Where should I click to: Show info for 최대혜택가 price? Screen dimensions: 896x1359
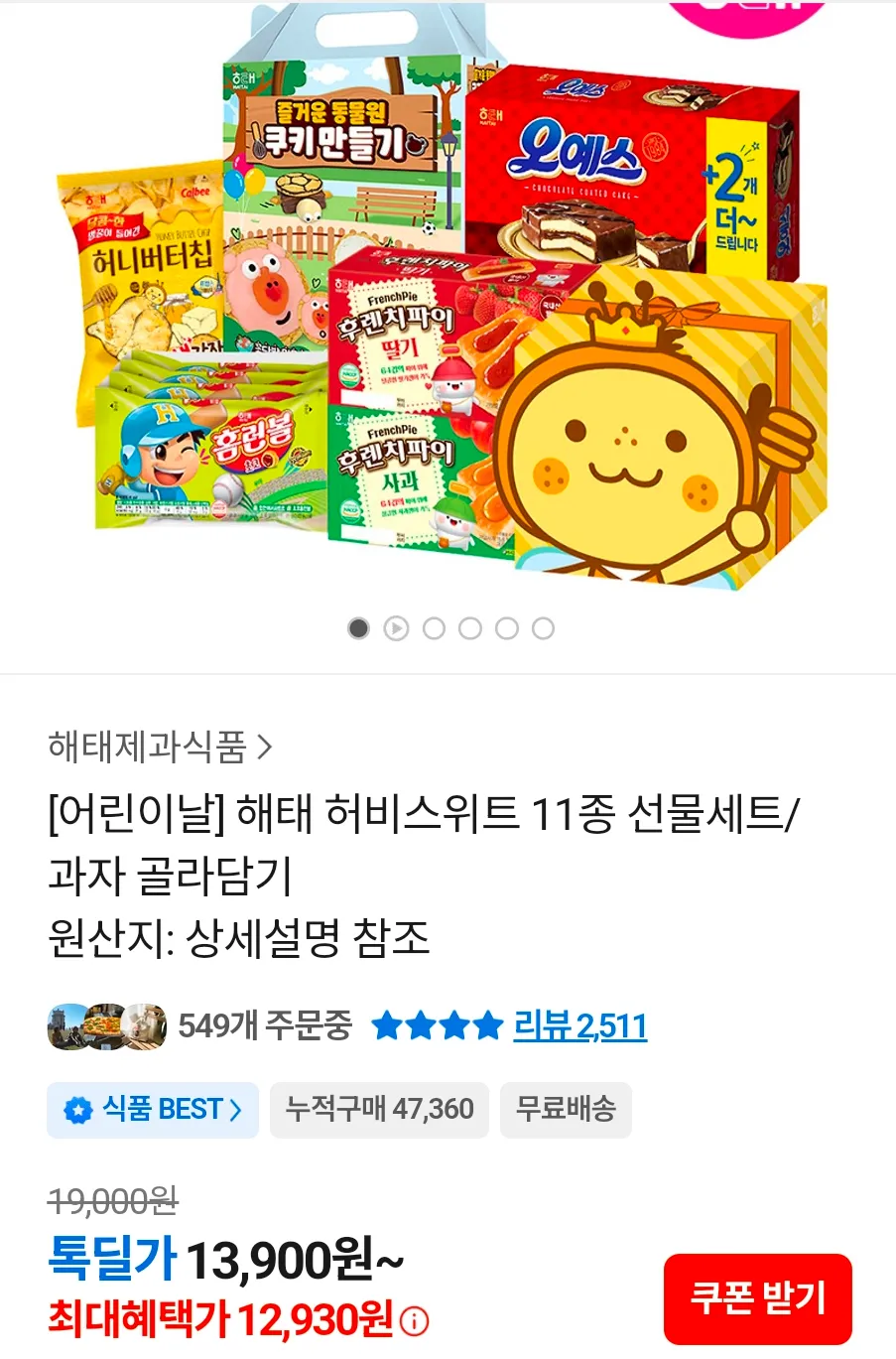[x=415, y=1321]
